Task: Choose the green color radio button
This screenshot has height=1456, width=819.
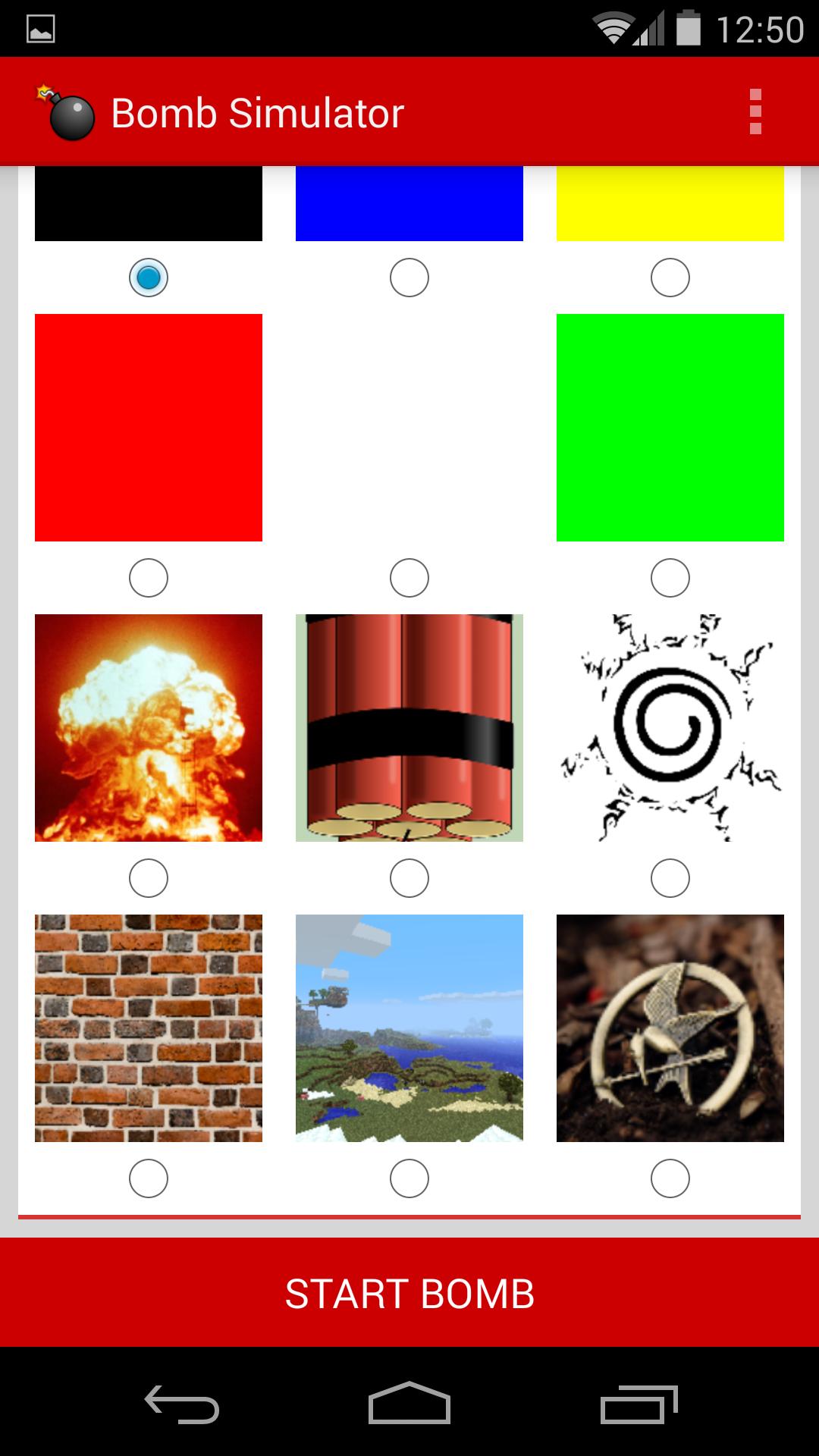Action: [670, 578]
